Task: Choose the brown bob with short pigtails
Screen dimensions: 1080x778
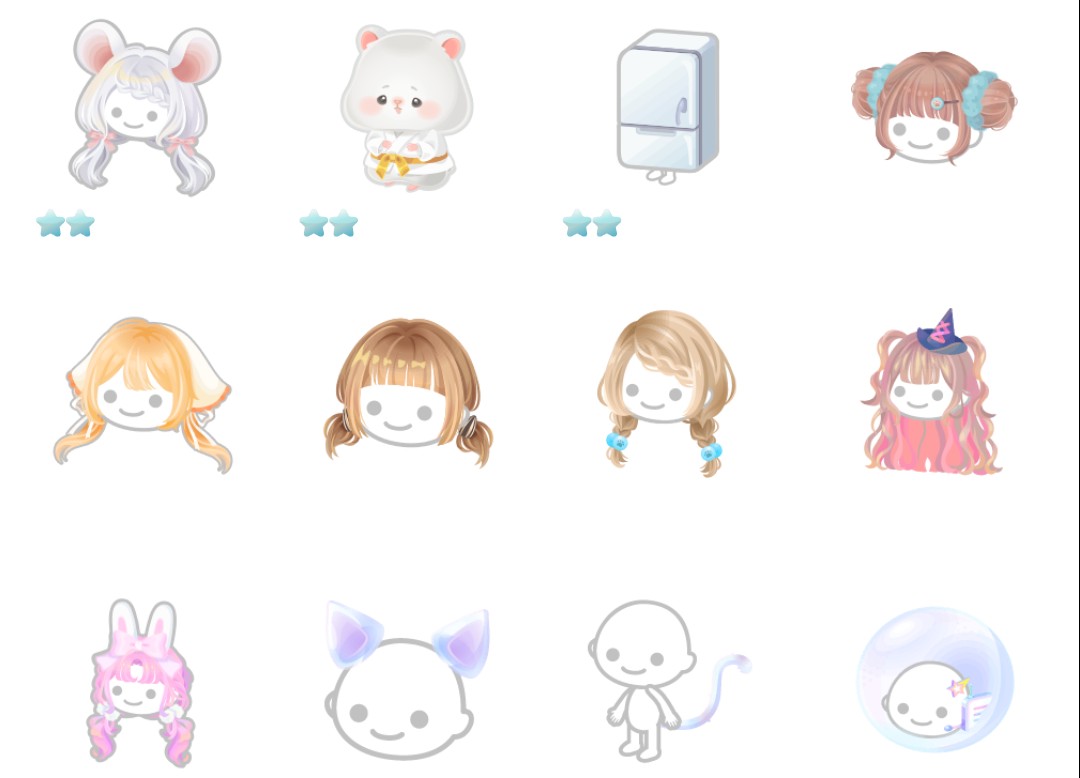Action: [406, 394]
